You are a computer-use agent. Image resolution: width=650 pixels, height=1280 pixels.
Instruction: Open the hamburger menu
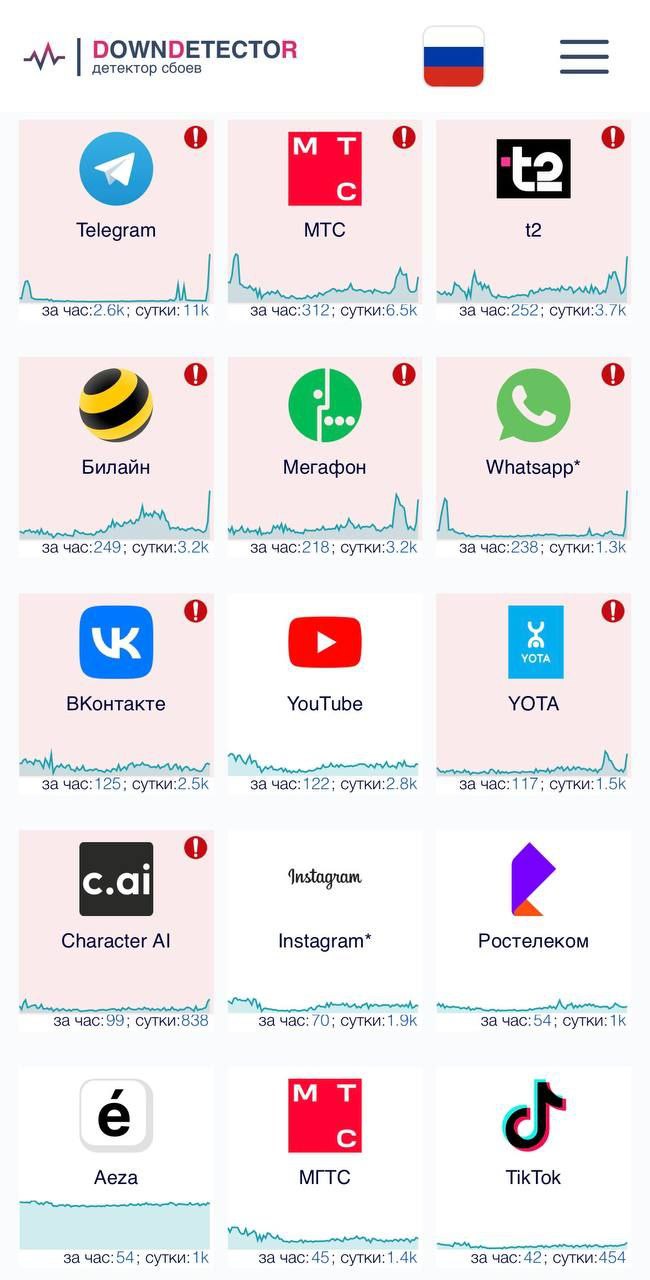(x=584, y=56)
